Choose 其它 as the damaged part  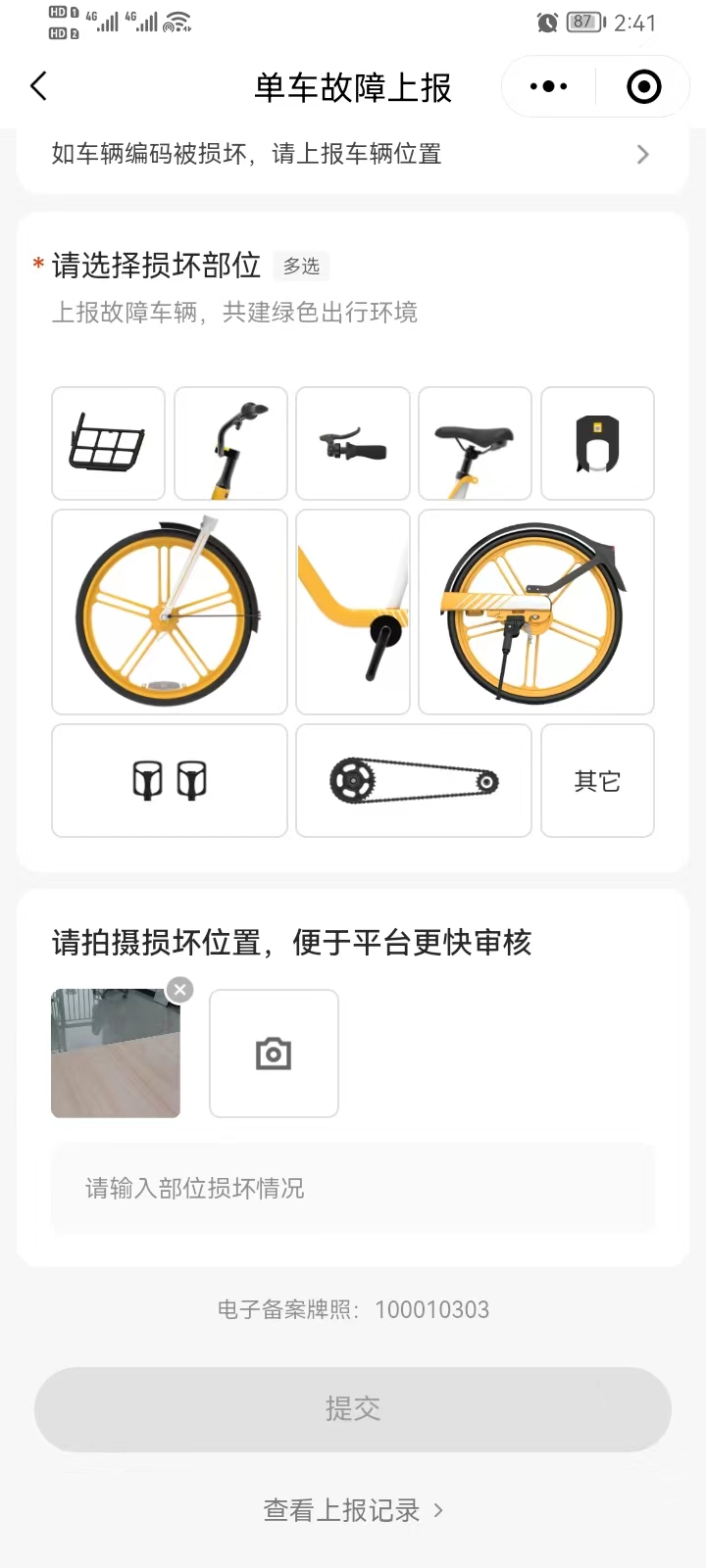(597, 780)
